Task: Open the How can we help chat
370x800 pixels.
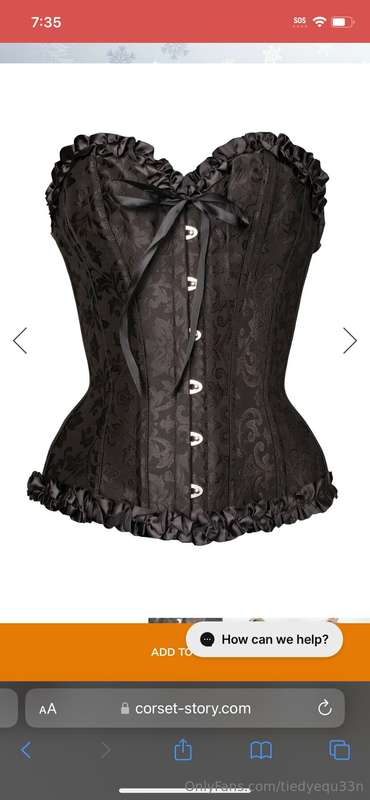Action: pyautogui.click(x=264, y=639)
